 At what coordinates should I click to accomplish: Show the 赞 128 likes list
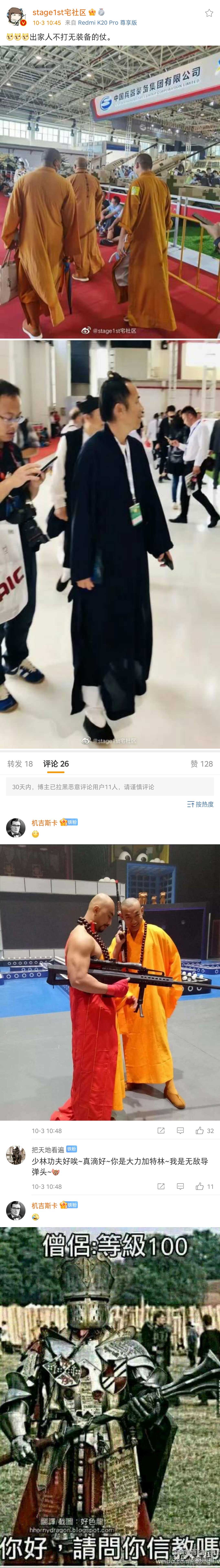(x=202, y=763)
